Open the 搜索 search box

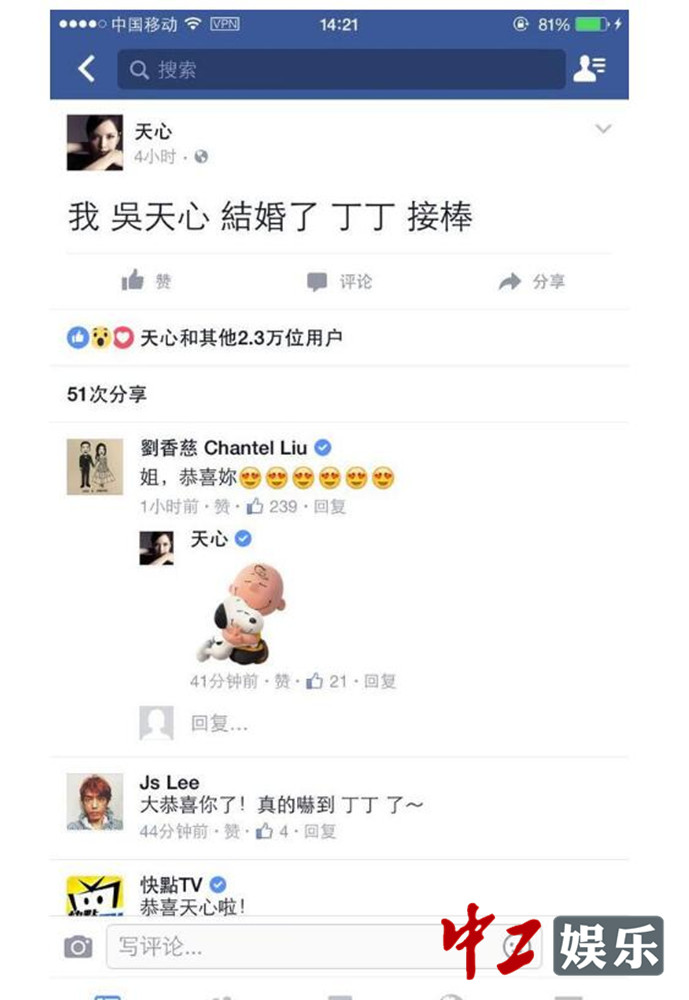[340, 70]
